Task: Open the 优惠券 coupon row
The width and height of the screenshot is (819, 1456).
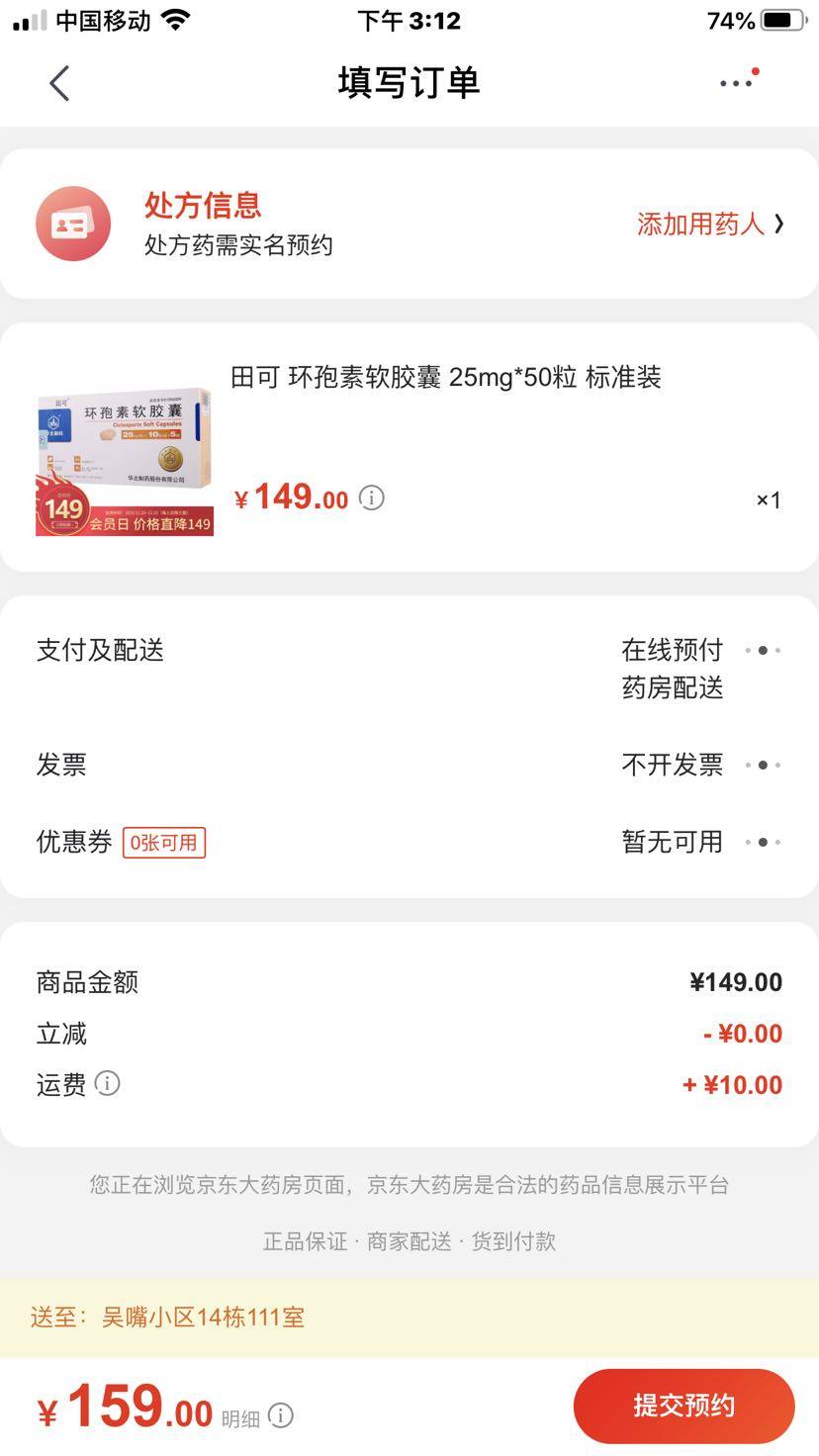Action: (x=763, y=842)
